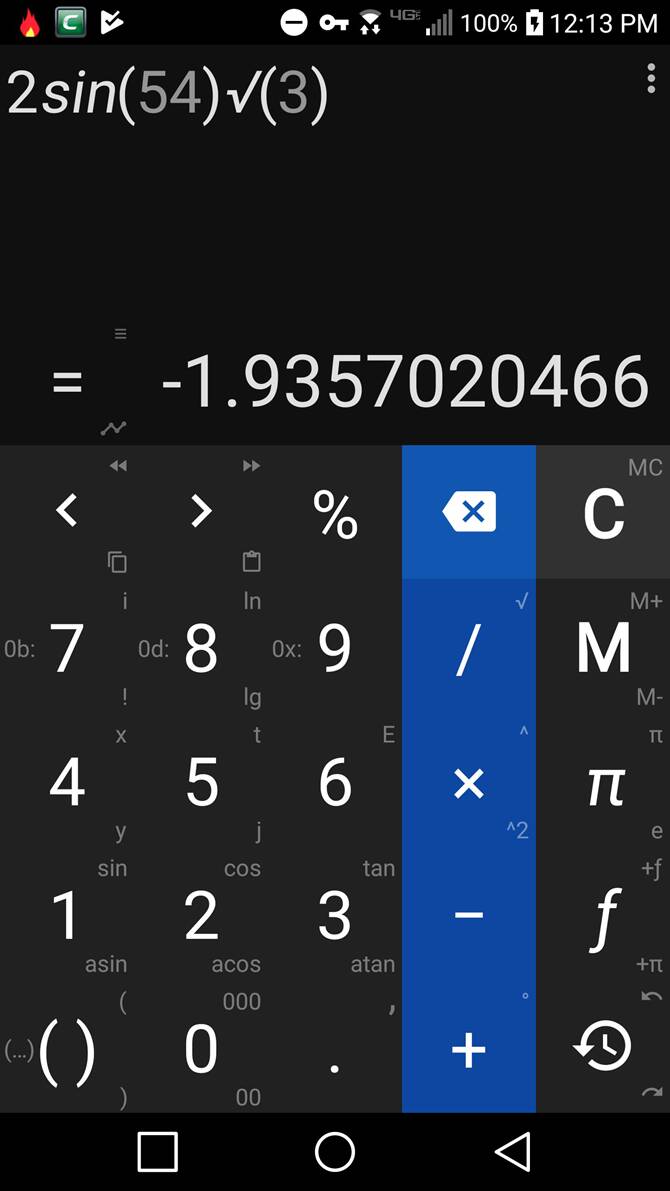Viewport: 670px width, 1191px height.
Task: Type the digit 7
Action: 67,648
